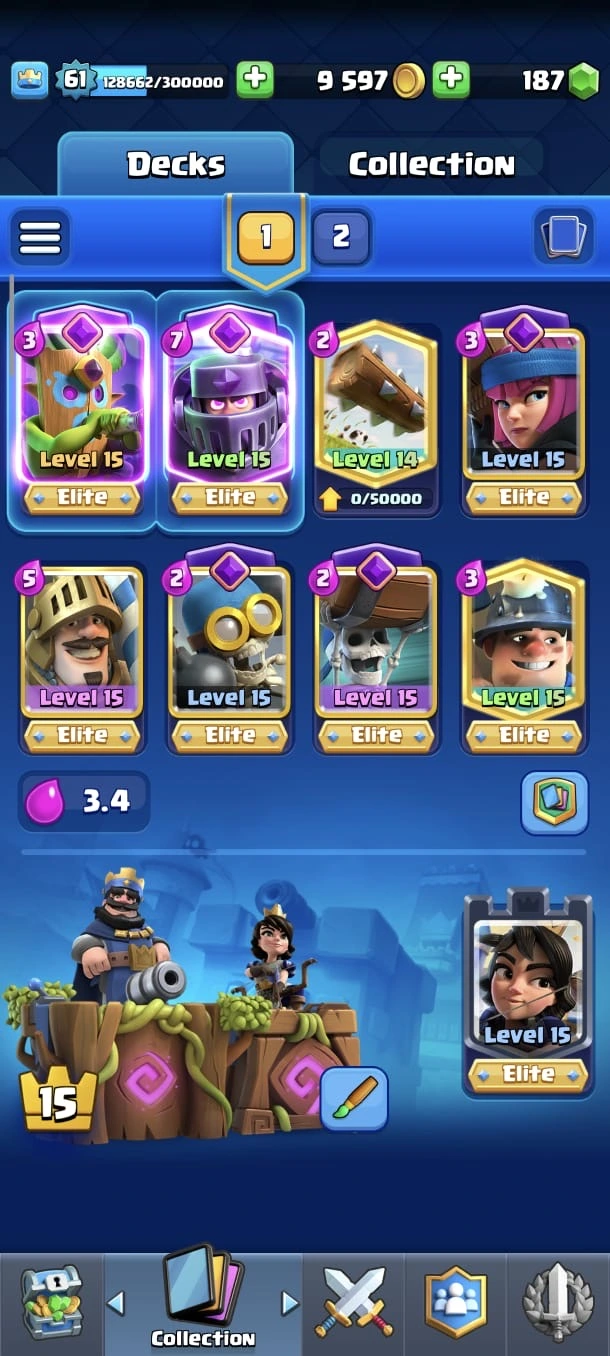Viewport: 610px width, 1356px height.
Task: Open the Clan social tab
Action: tap(455, 1301)
